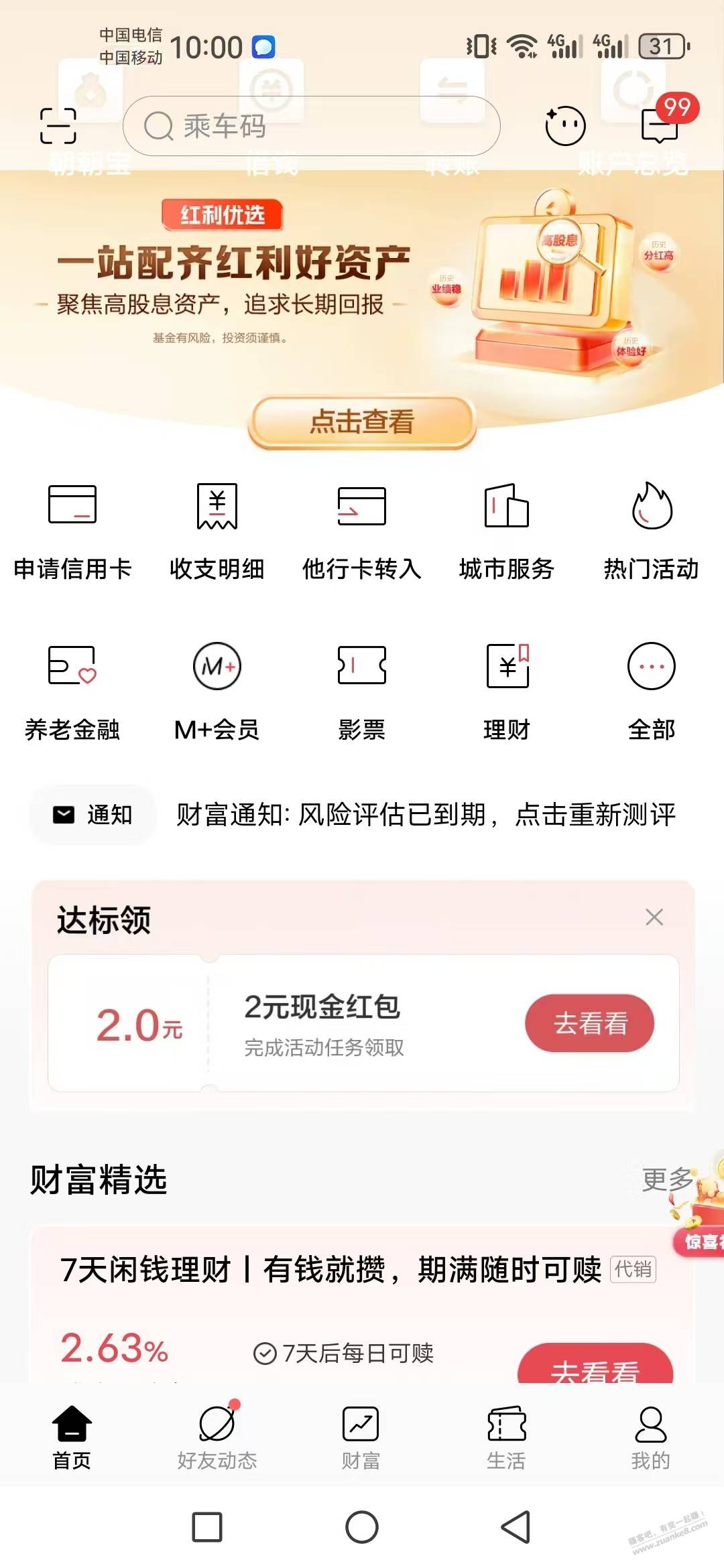Go back with system back button
This screenshot has height=1568, width=724.
[516, 1527]
